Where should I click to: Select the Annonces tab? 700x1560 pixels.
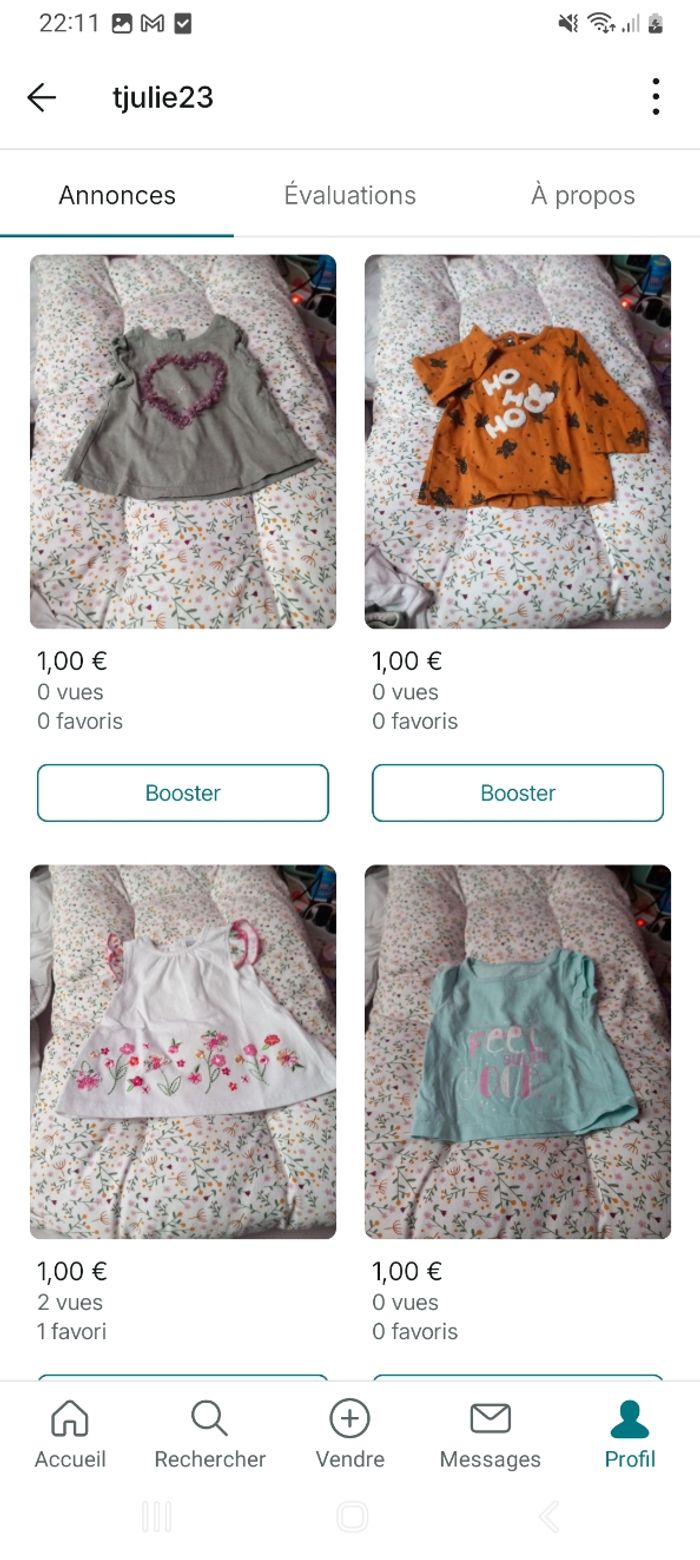pyautogui.click(x=117, y=195)
